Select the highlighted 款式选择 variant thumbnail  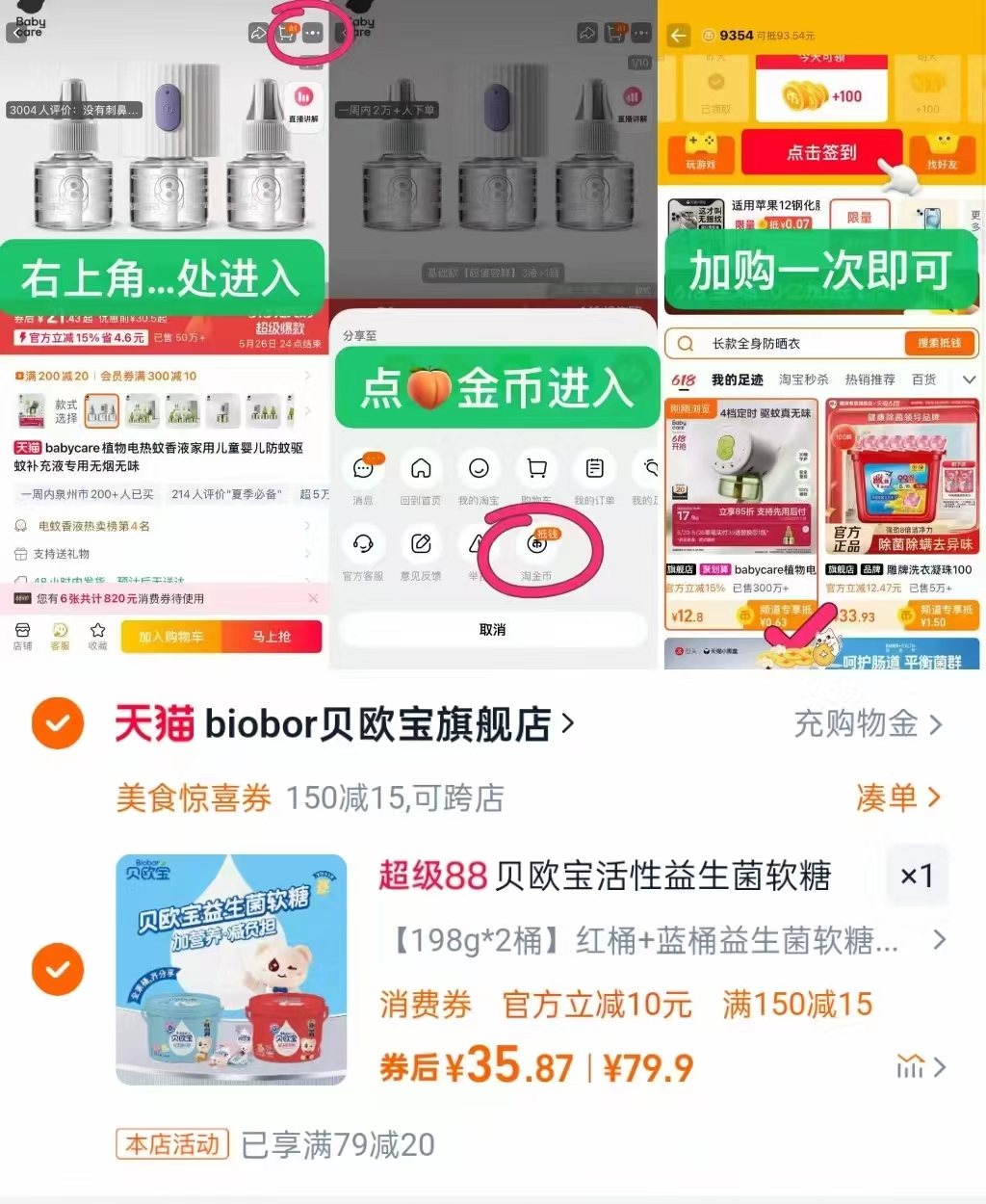[x=102, y=409]
